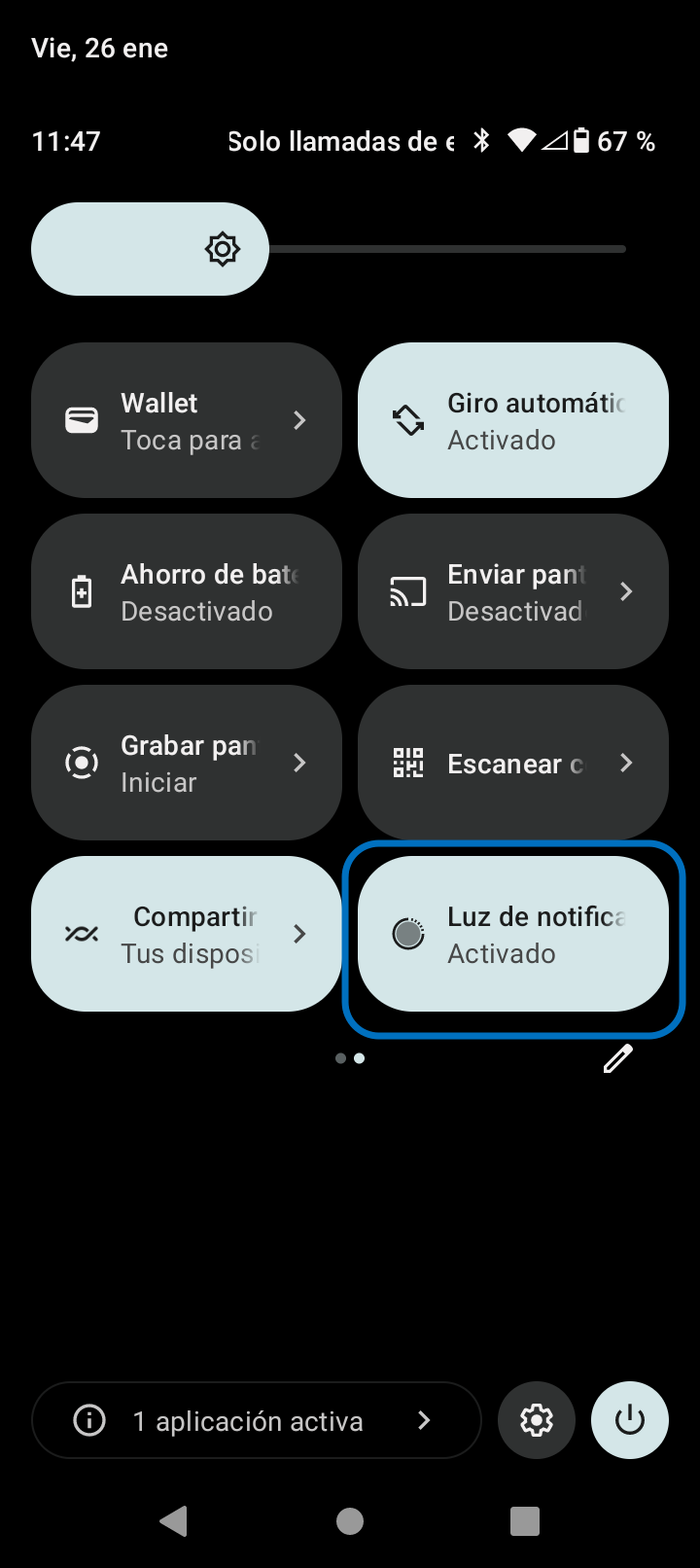Turn off Luz de notificación

coord(512,933)
